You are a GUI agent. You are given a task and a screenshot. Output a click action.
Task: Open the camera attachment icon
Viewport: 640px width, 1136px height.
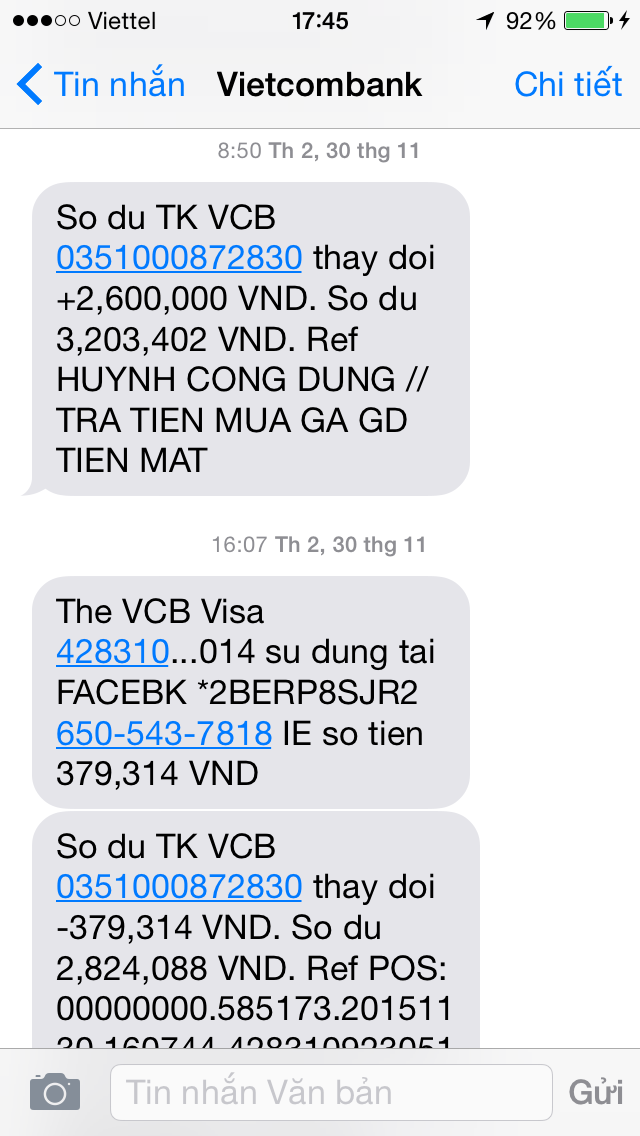[55, 1092]
